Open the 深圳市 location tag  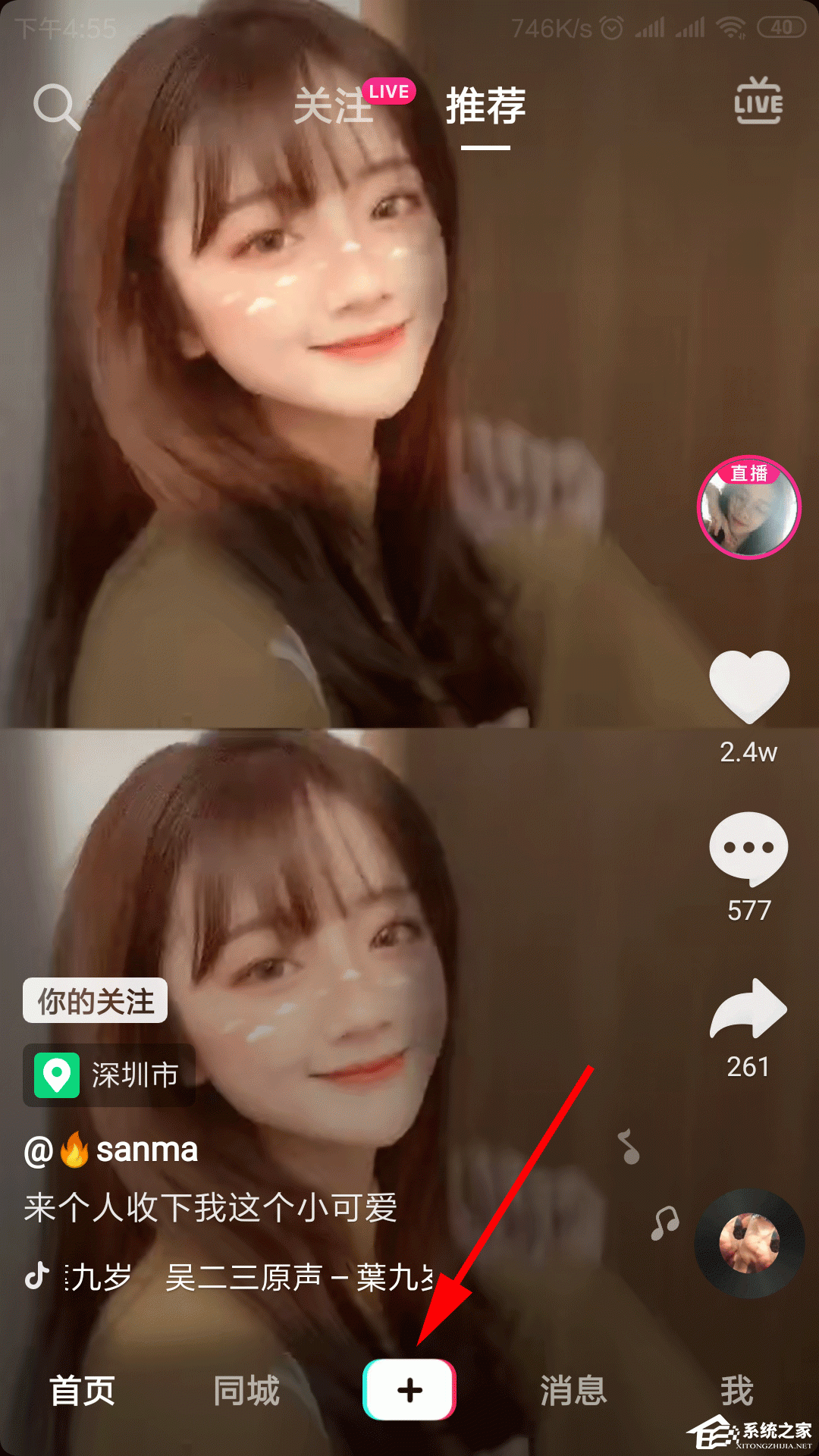pyautogui.click(x=110, y=1075)
